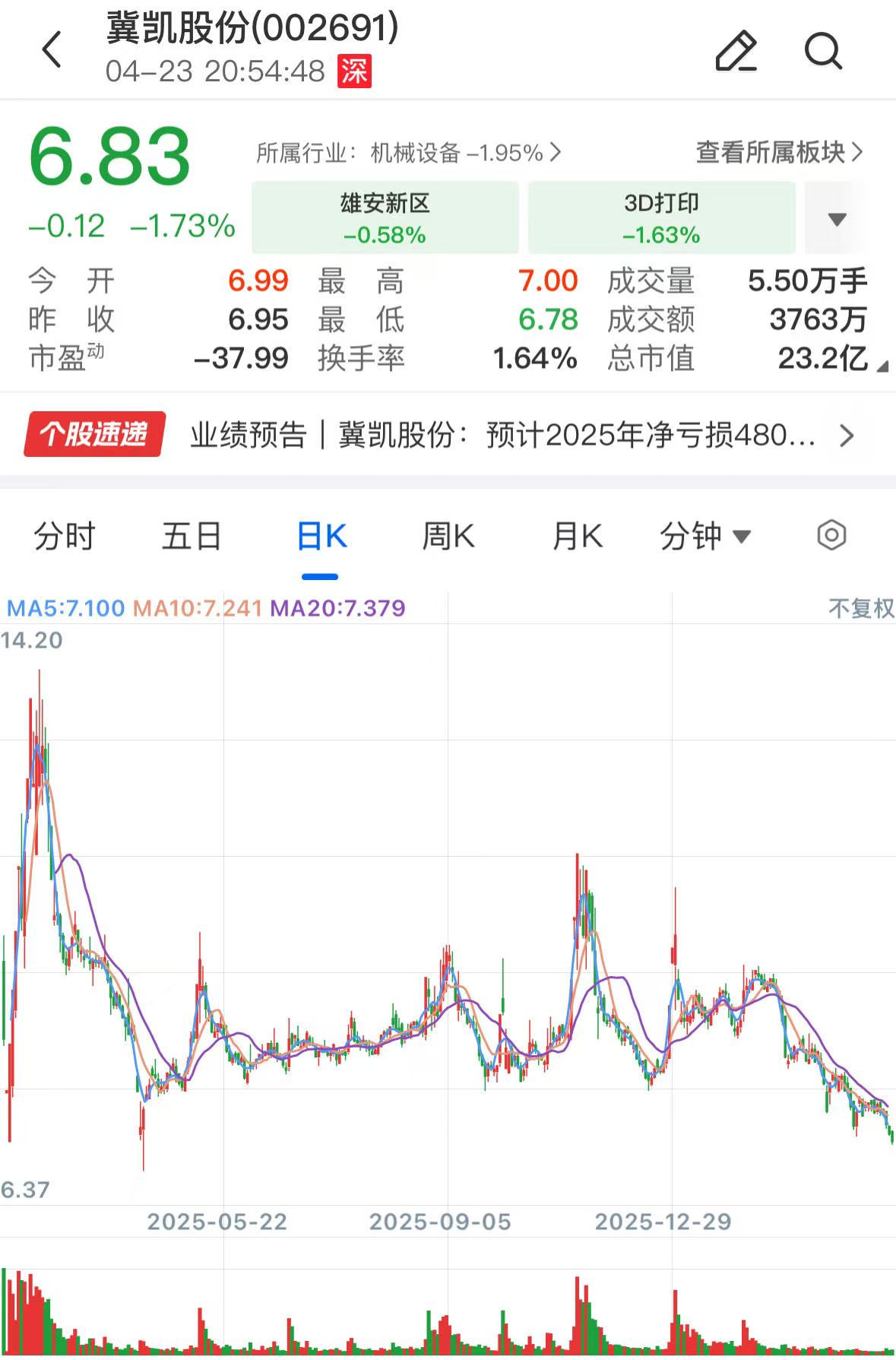Change the 不复权 adjustment option
The width and height of the screenshot is (896, 1360).
point(860,608)
